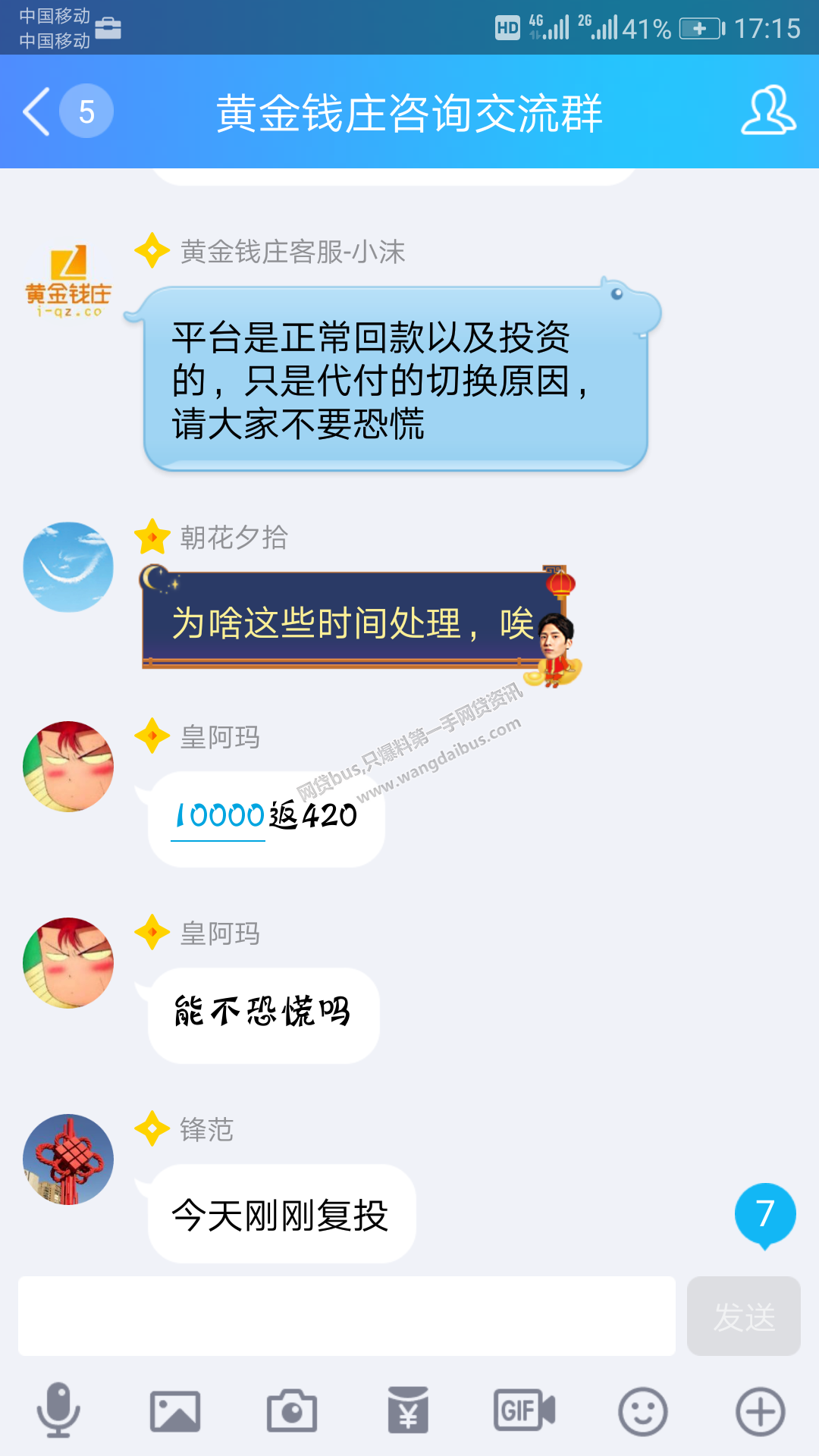The height and width of the screenshot is (1456, 819).
Task: Open 黄金钱庄客服-小沫's avatar profile
Action: (x=68, y=281)
